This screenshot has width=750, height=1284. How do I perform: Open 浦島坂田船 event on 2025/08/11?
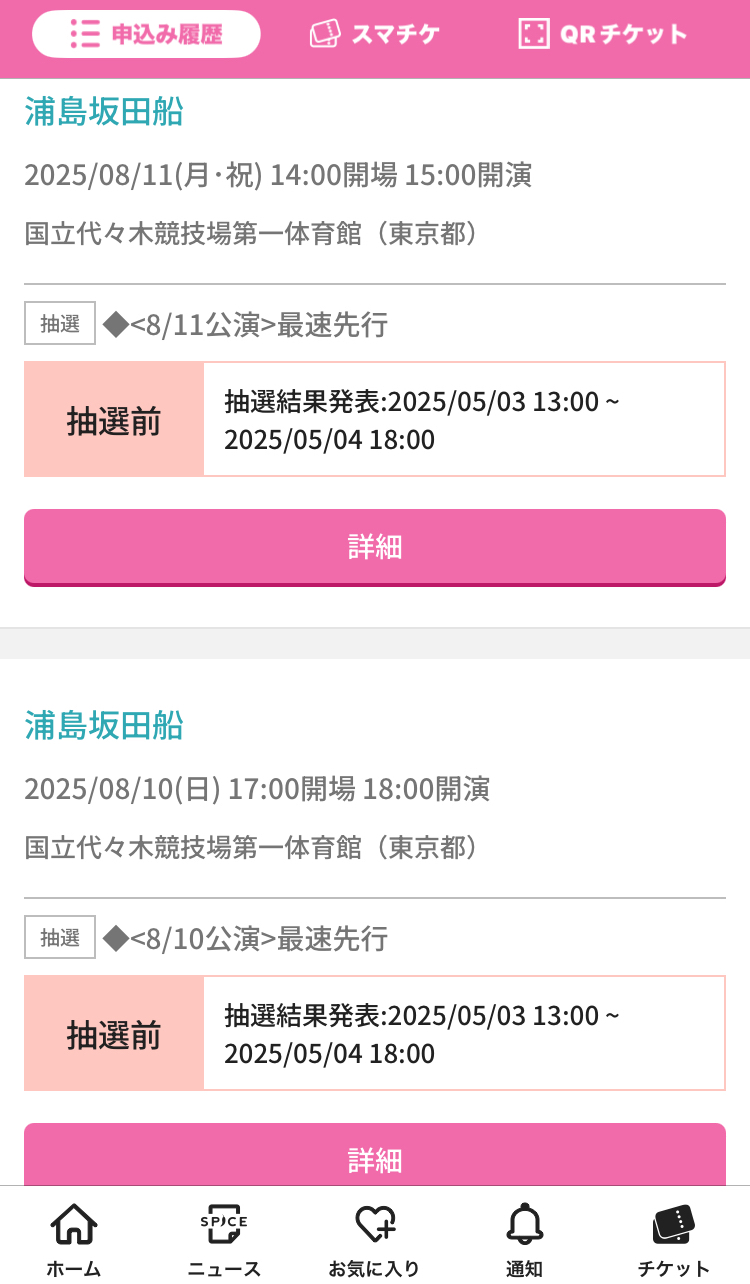(104, 112)
